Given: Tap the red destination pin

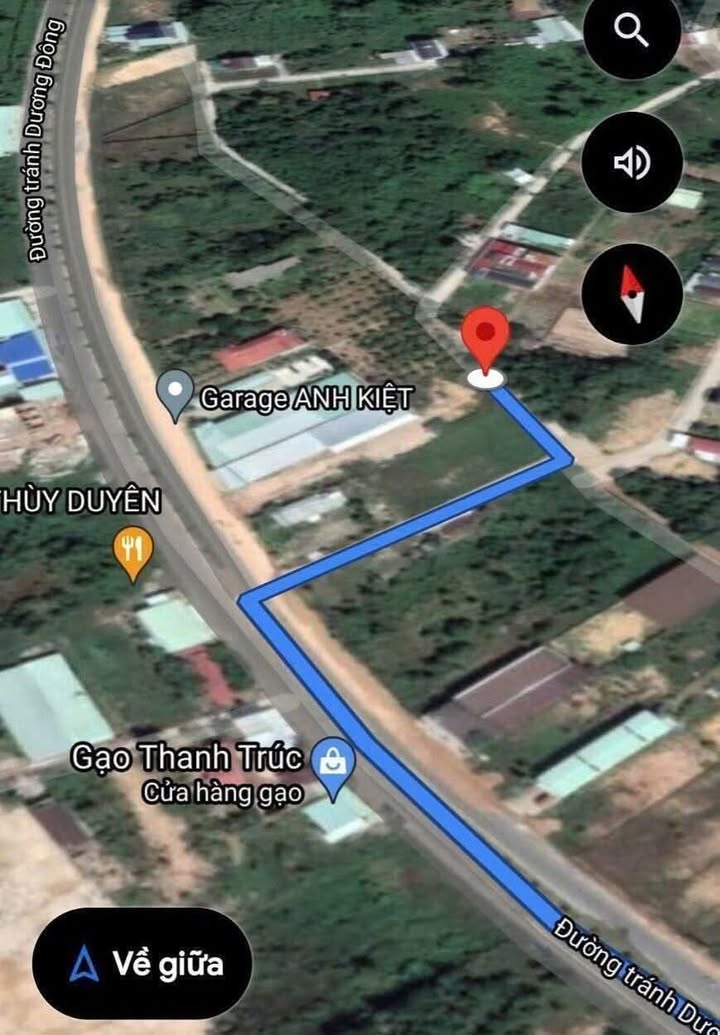Looking at the screenshot, I should (x=486, y=340).
